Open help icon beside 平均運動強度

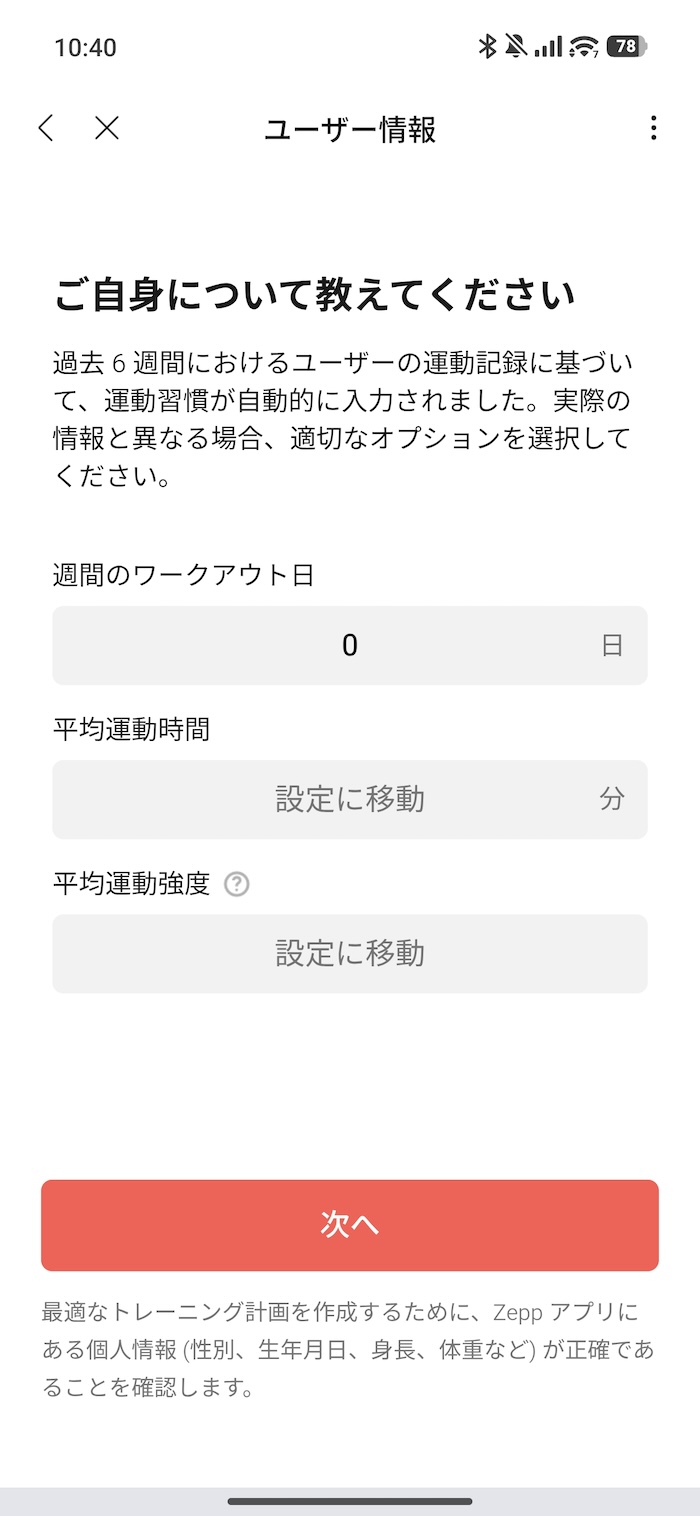(x=237, y=884)
